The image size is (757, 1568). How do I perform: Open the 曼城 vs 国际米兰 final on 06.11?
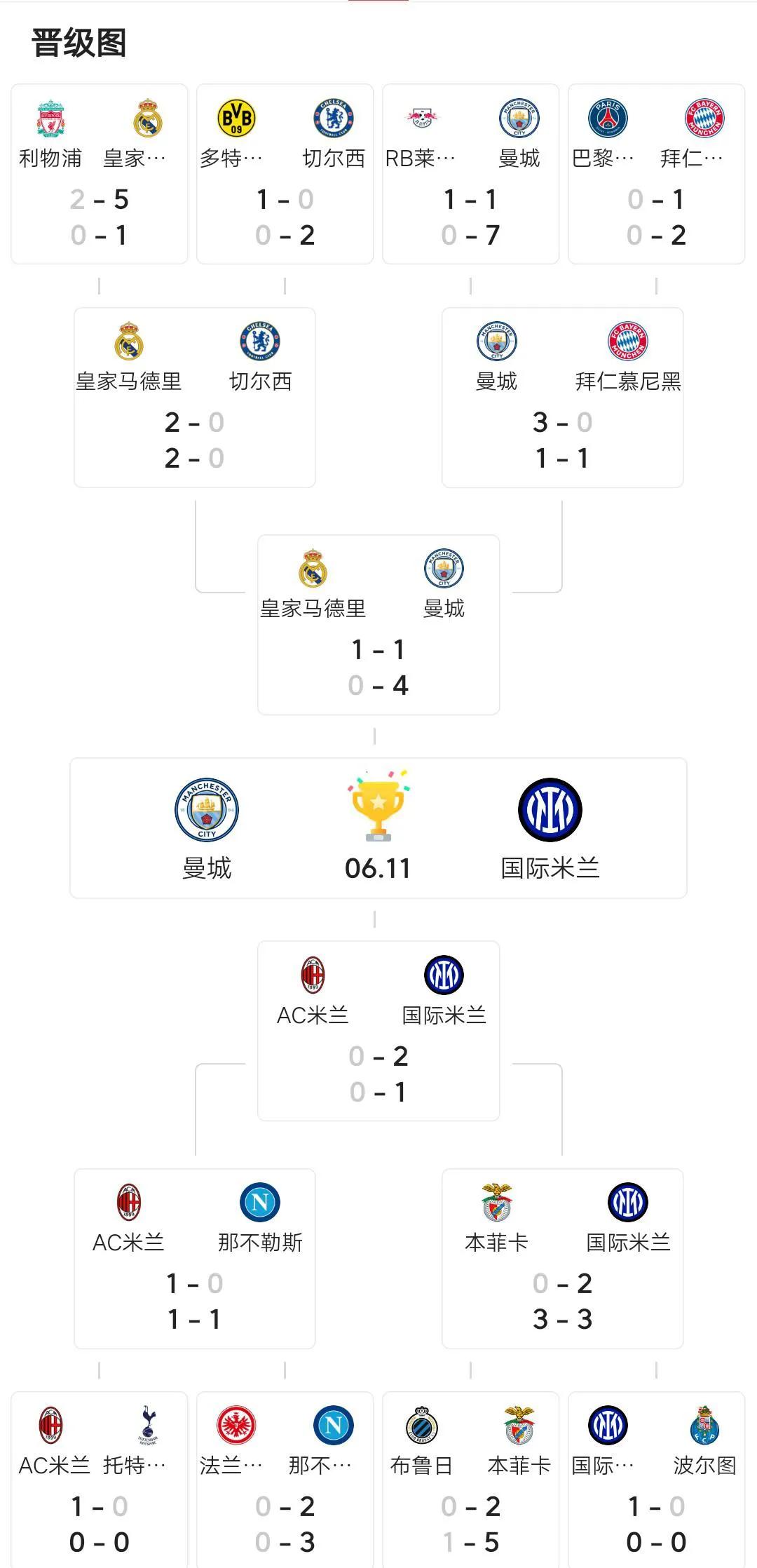[x=378, y=827]
